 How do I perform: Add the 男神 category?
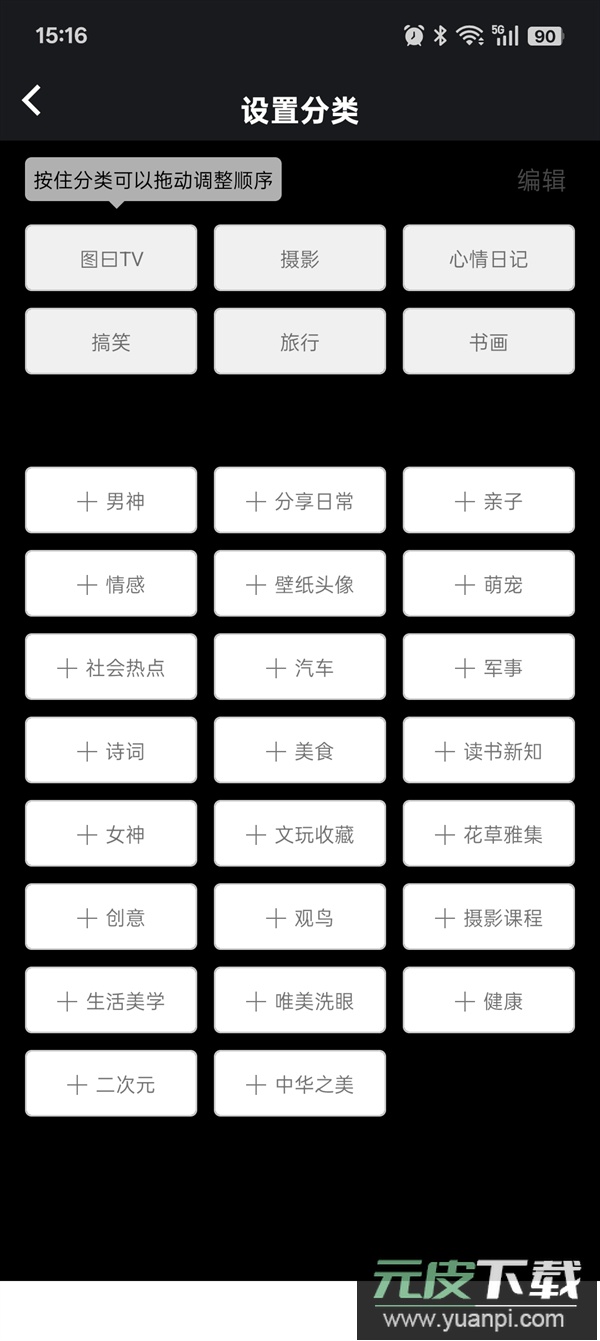[x=111, y=501]
